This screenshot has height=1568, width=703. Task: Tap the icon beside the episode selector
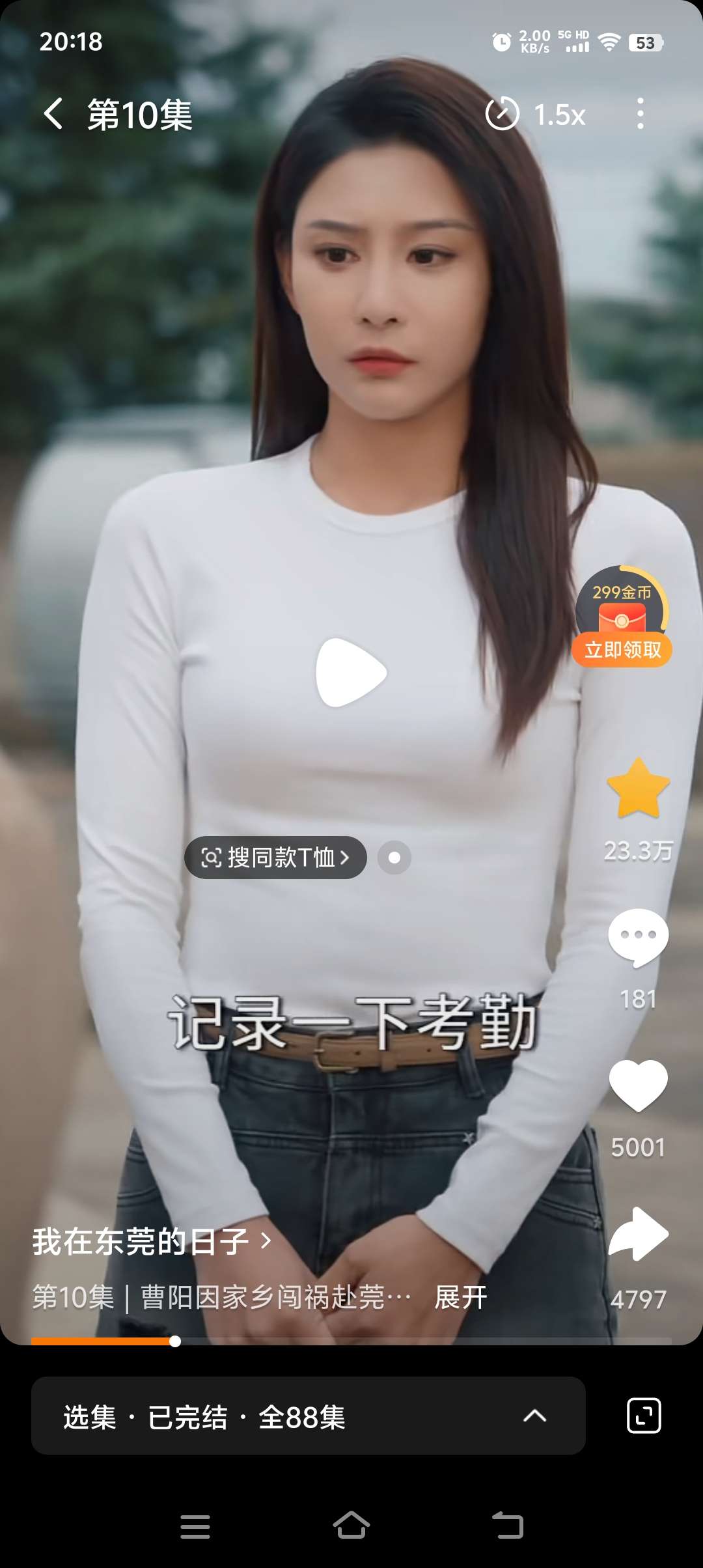pos(644,1416)
